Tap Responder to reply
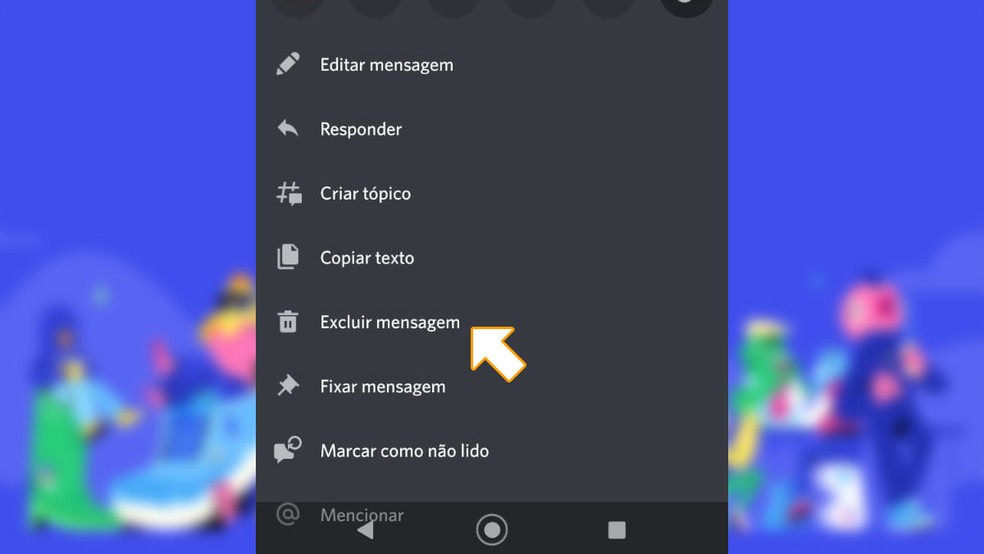Image resolution: width=984 pixels, height=554 pixels. (360, 129)
